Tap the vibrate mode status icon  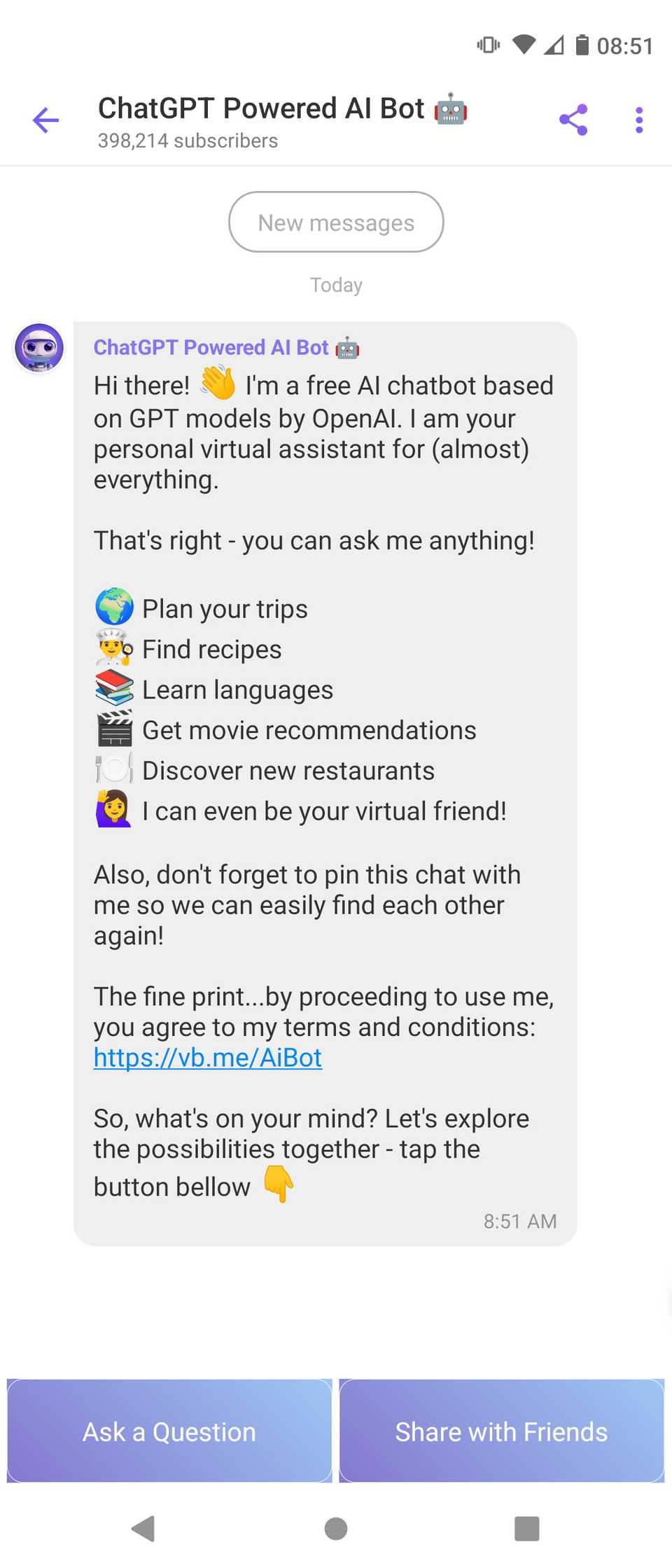[487, 45]
